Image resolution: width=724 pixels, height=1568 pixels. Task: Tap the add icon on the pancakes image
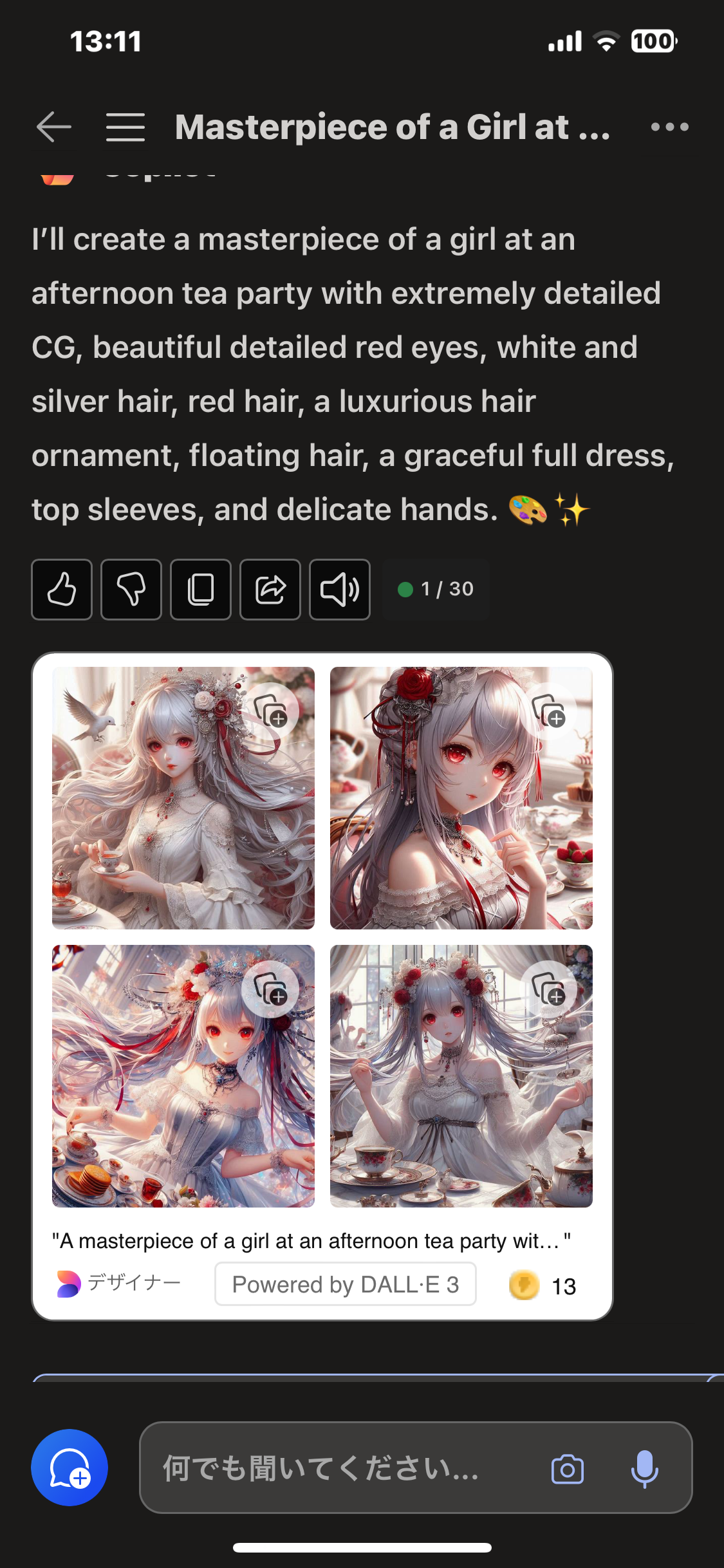point(271,989)
